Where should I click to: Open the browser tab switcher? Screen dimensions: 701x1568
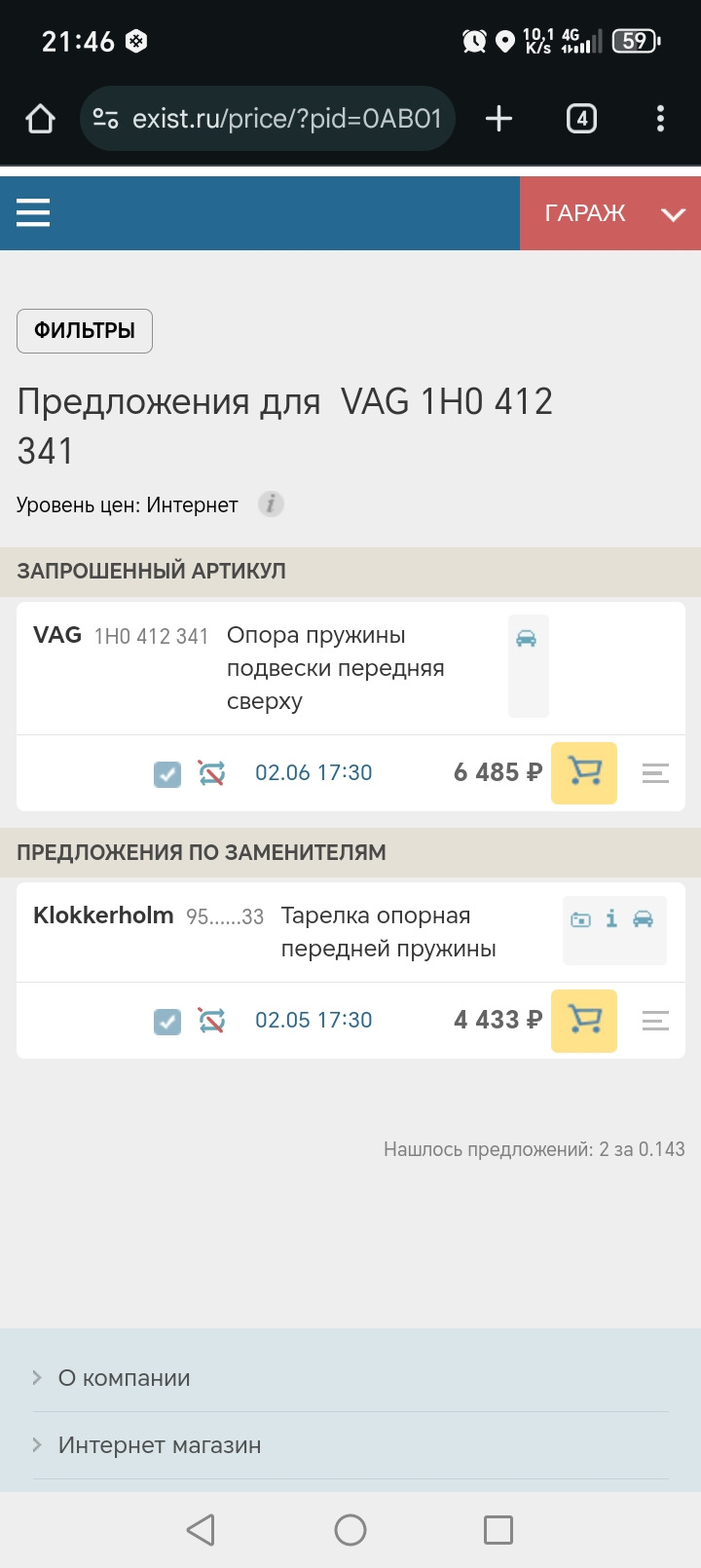pos(581,119)
